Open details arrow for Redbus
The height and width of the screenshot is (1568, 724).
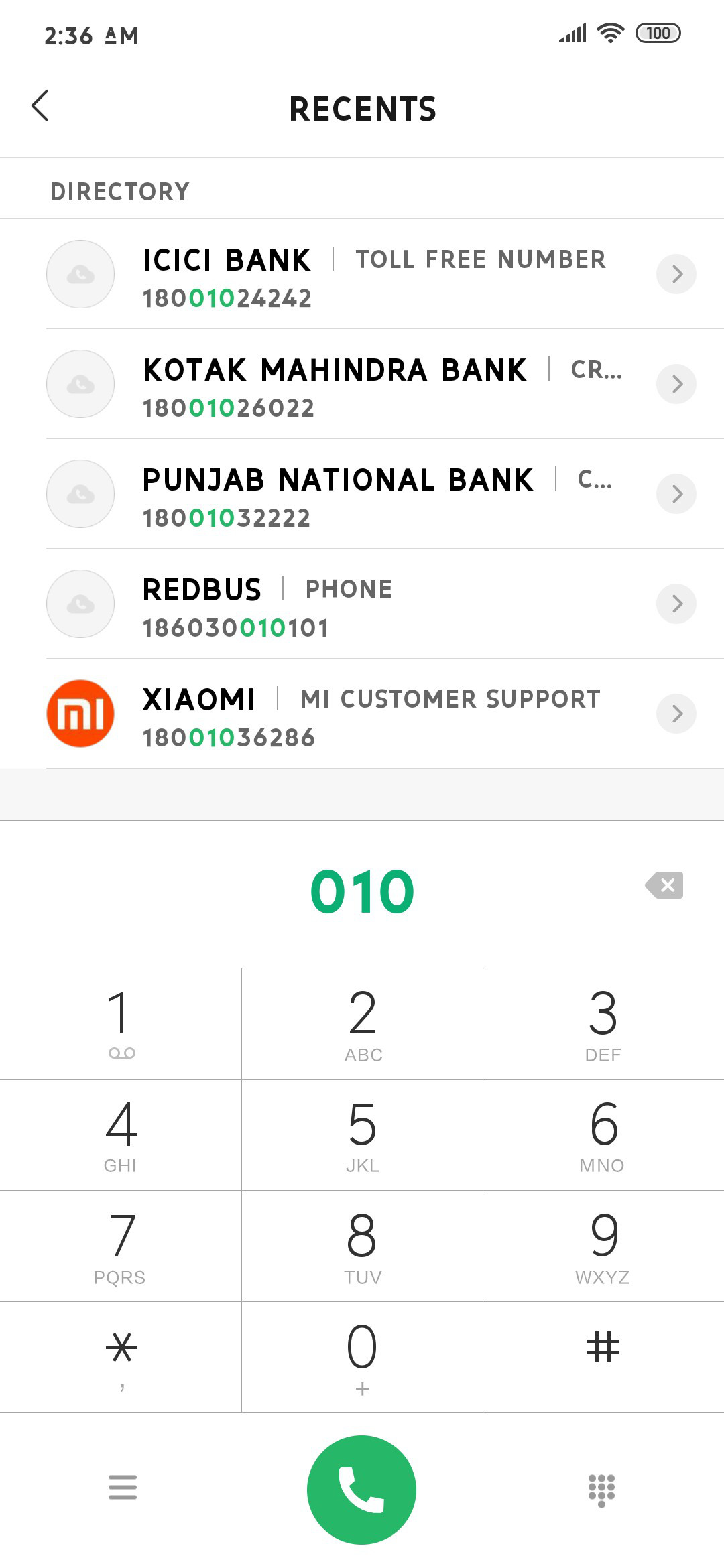pos(676,604)
